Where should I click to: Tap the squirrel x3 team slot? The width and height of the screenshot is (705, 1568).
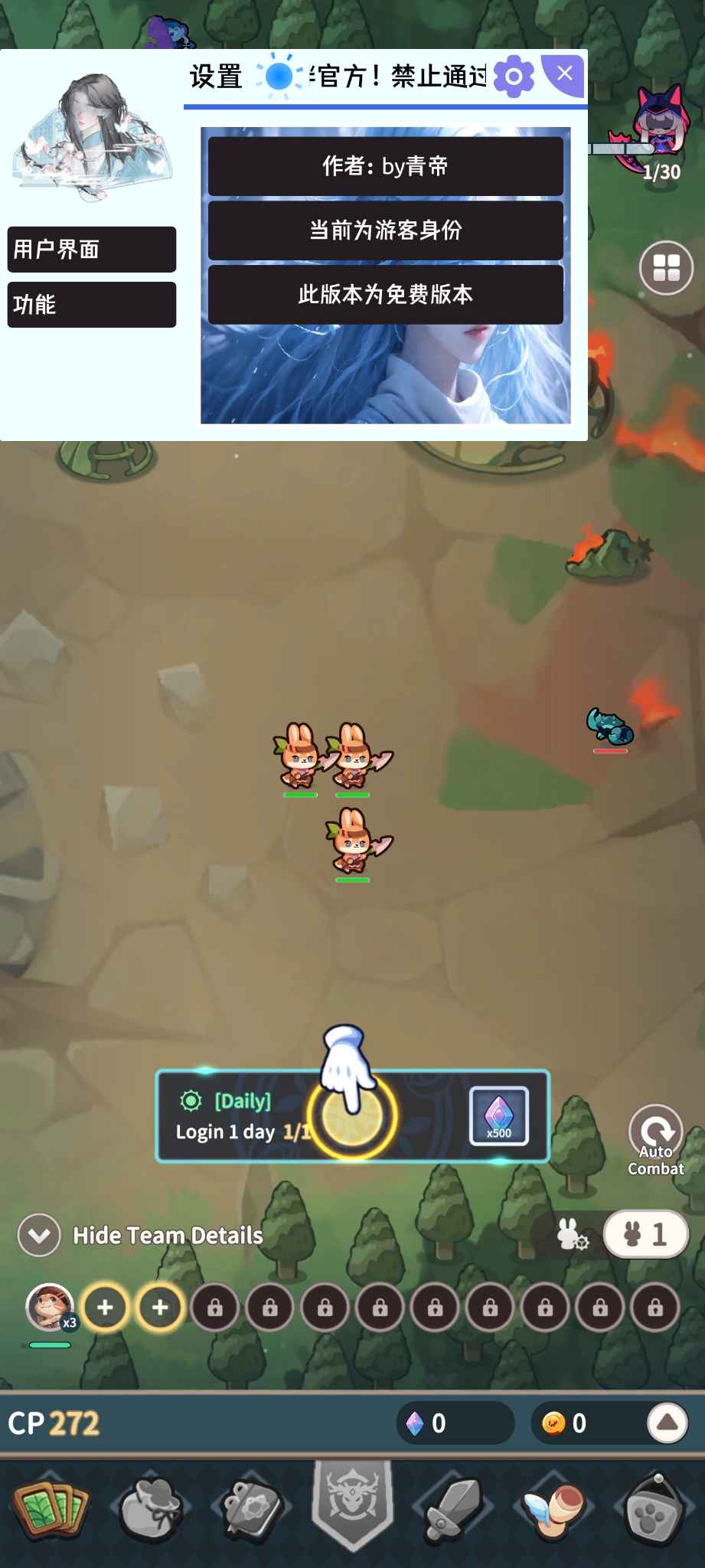click(x=51, y=1307)
